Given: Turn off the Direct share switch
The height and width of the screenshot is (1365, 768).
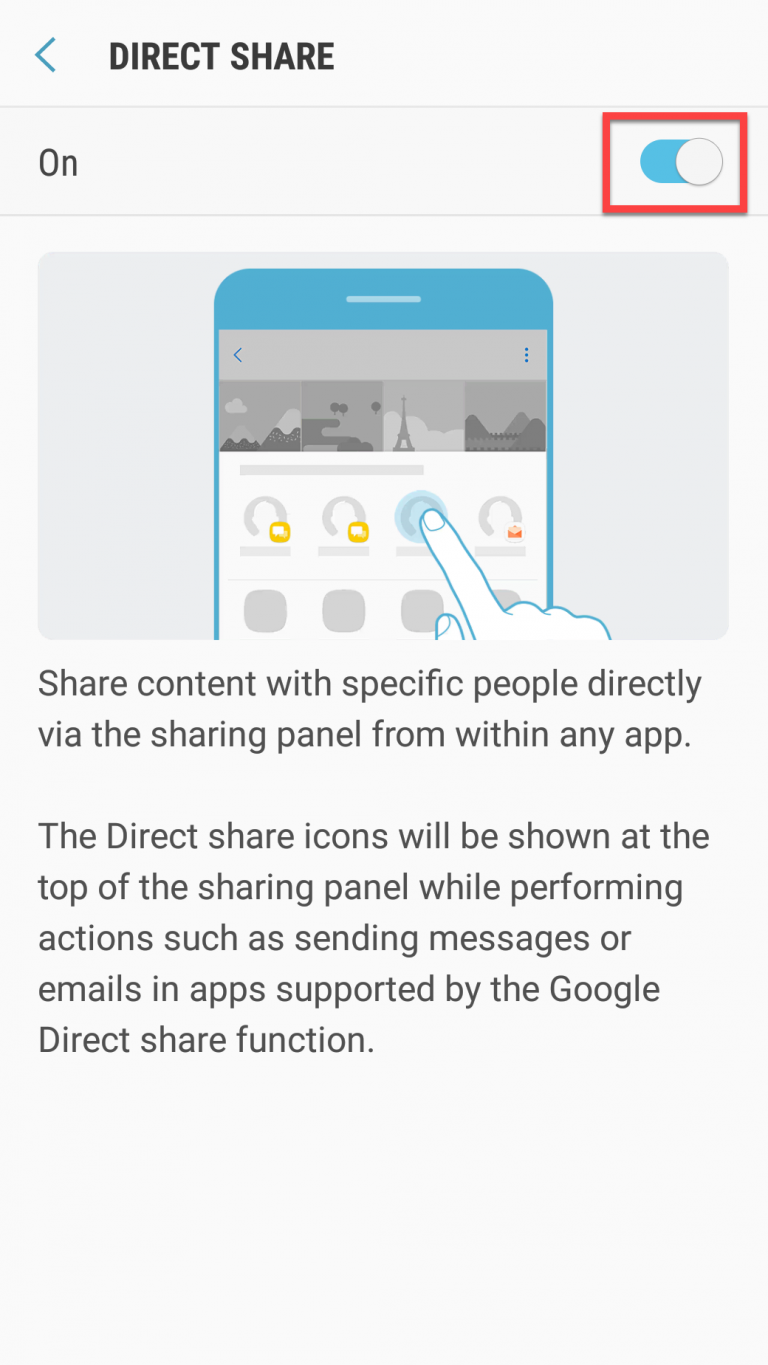Looking at the screenshot, I should [680, 162].
